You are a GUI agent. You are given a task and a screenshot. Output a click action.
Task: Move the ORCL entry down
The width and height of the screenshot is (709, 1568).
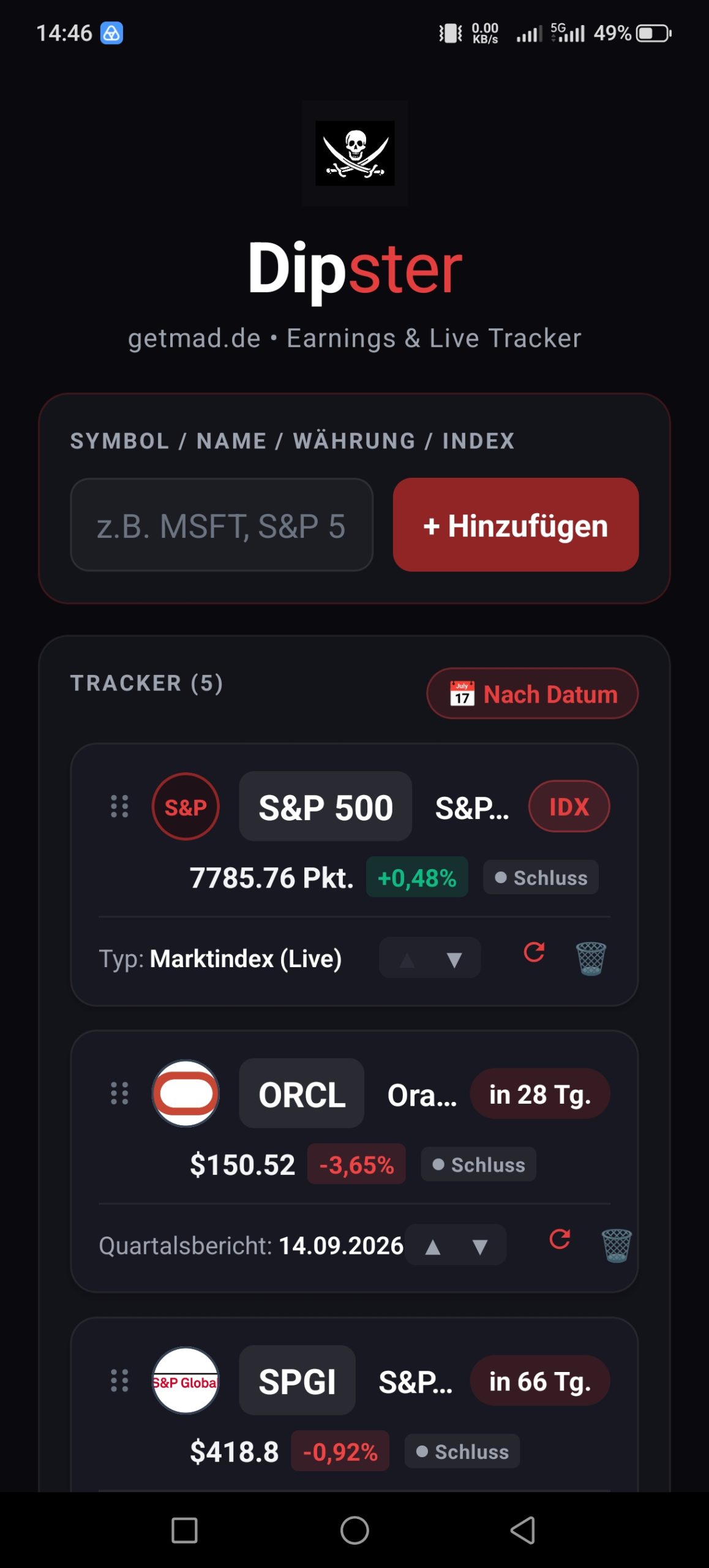pyautogui.click(x=480, y=1246)
